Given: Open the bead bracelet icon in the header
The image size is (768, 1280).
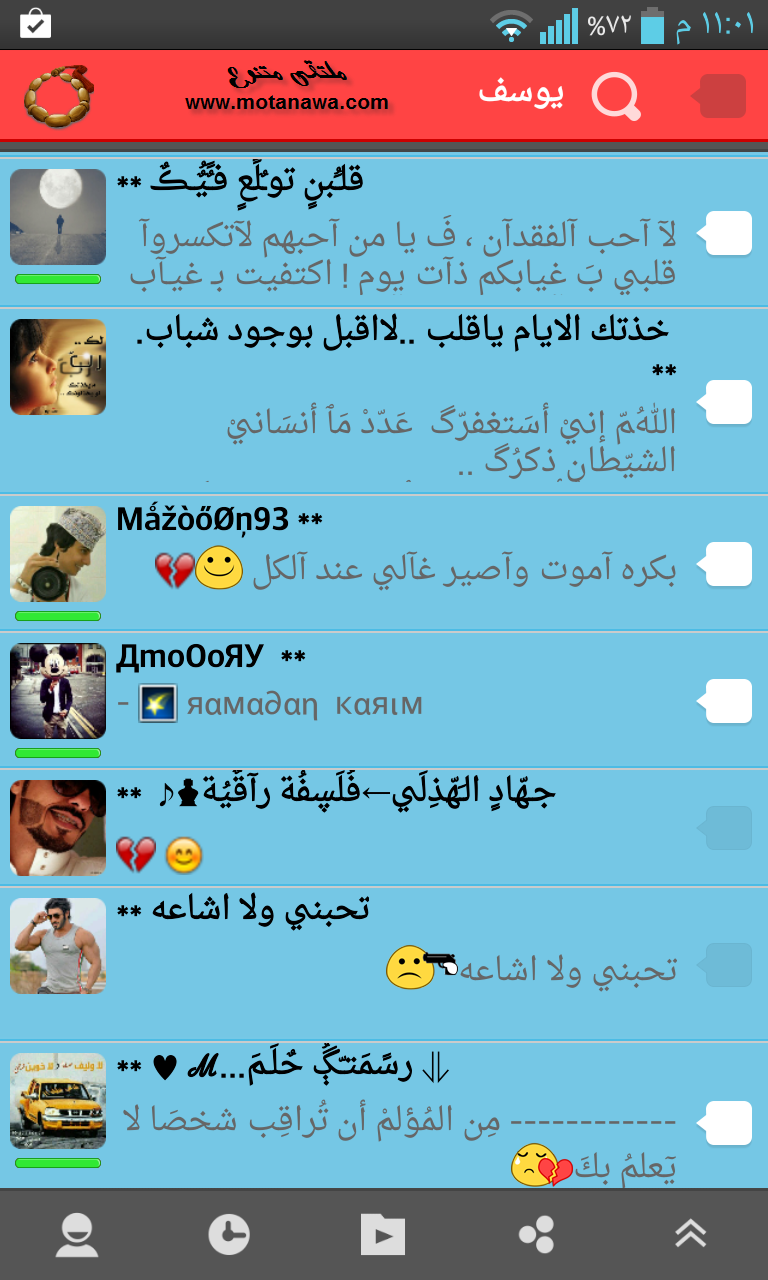Looking at the screenshot, I should click(58, 96).
